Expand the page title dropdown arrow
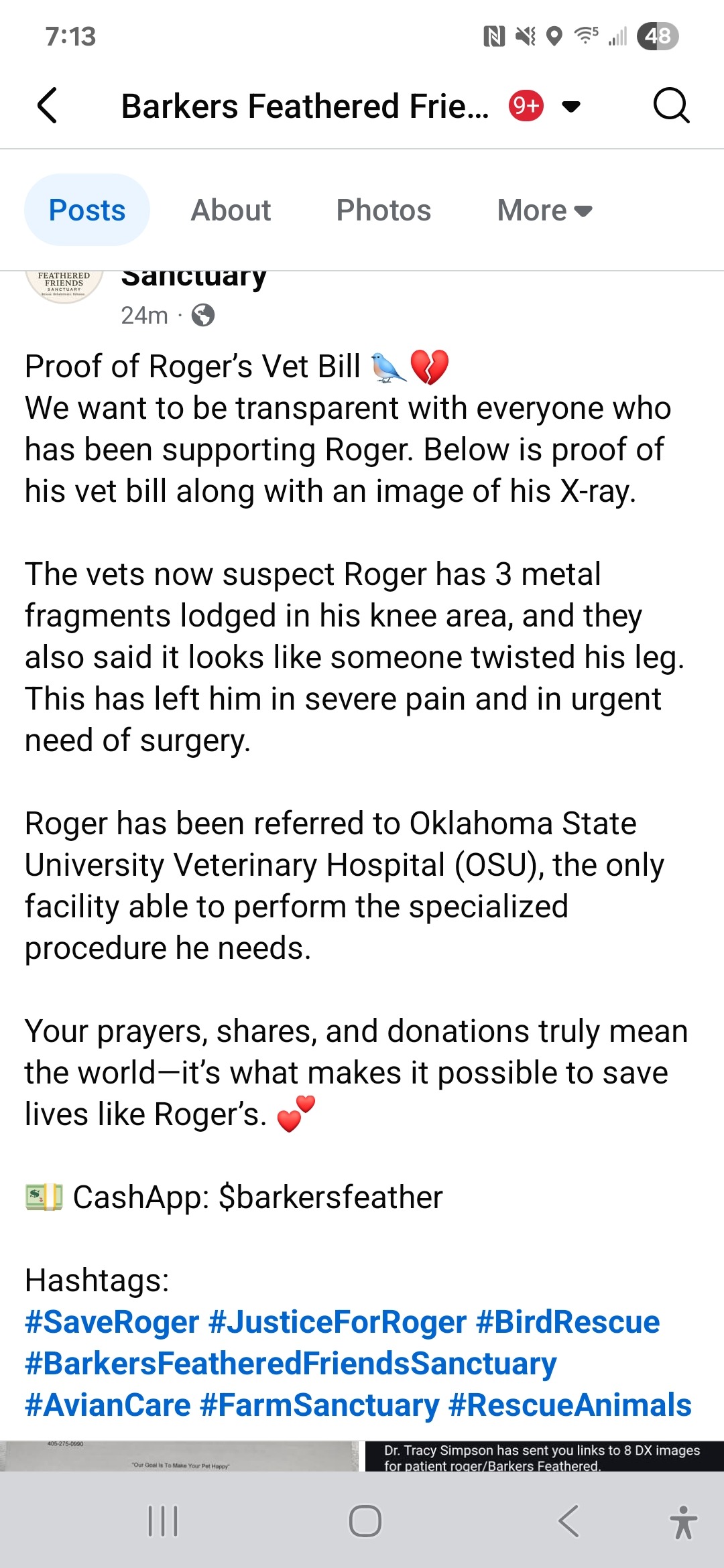The image size is (724, 1568). [x=571, y=106]
